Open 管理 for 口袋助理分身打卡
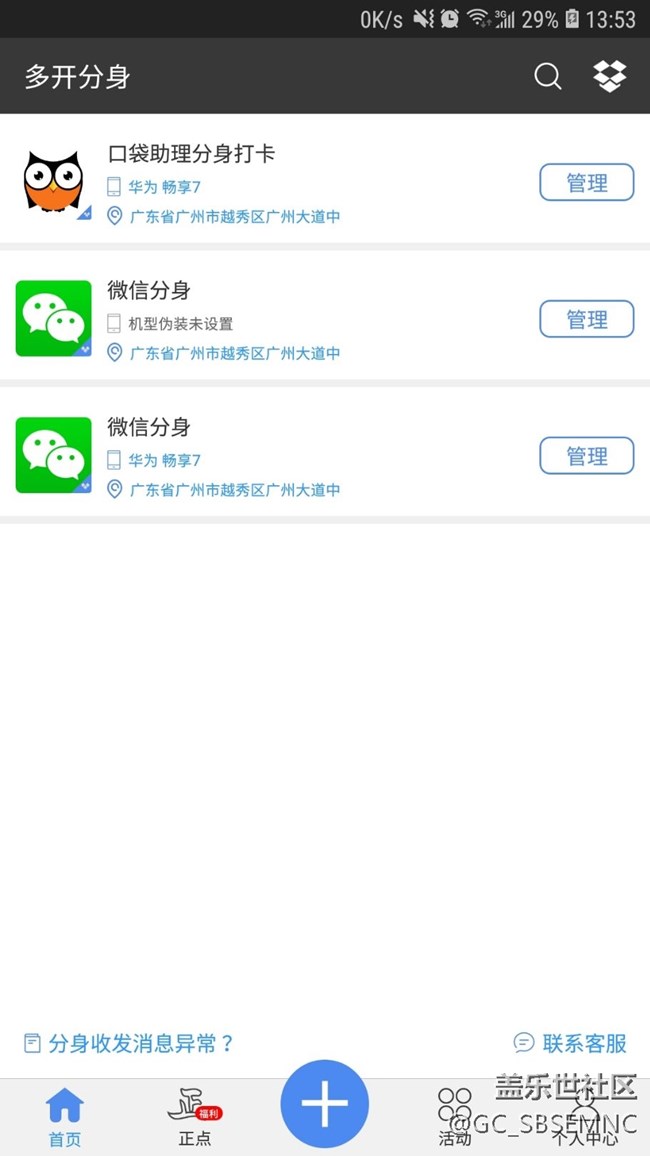 (x=586, y=183)
